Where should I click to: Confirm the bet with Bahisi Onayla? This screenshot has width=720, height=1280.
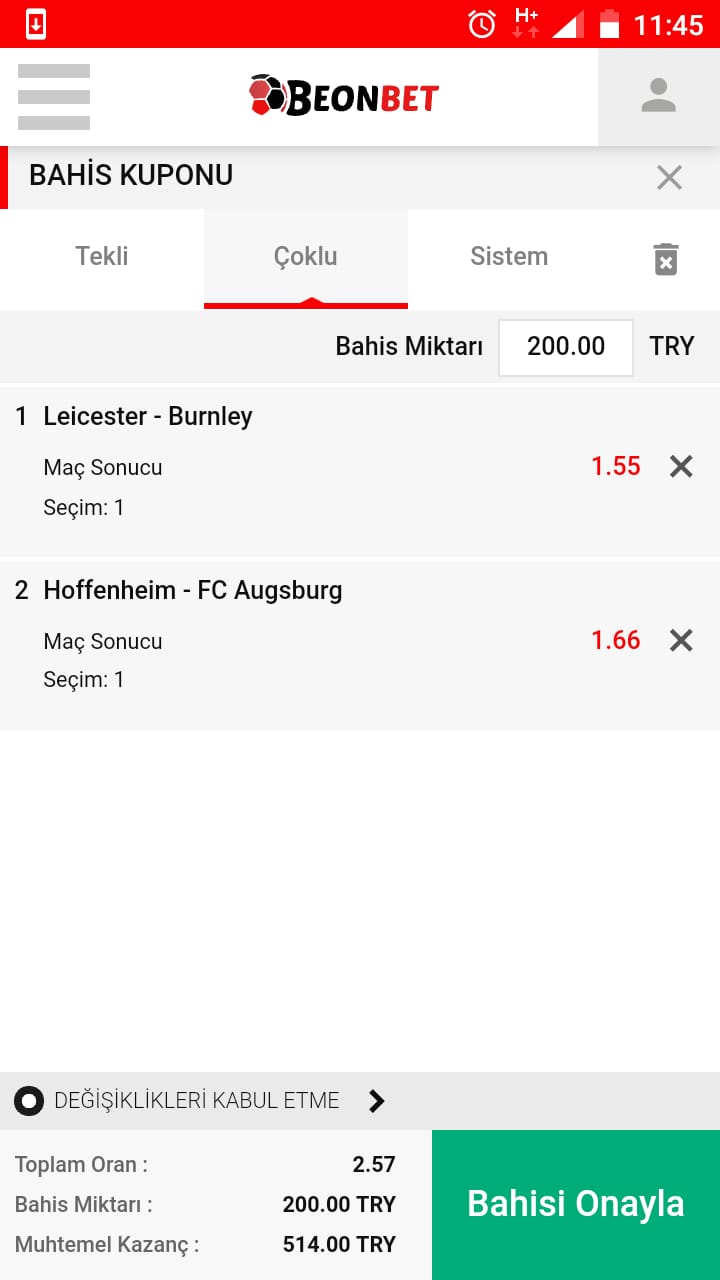click(576, 1205)
